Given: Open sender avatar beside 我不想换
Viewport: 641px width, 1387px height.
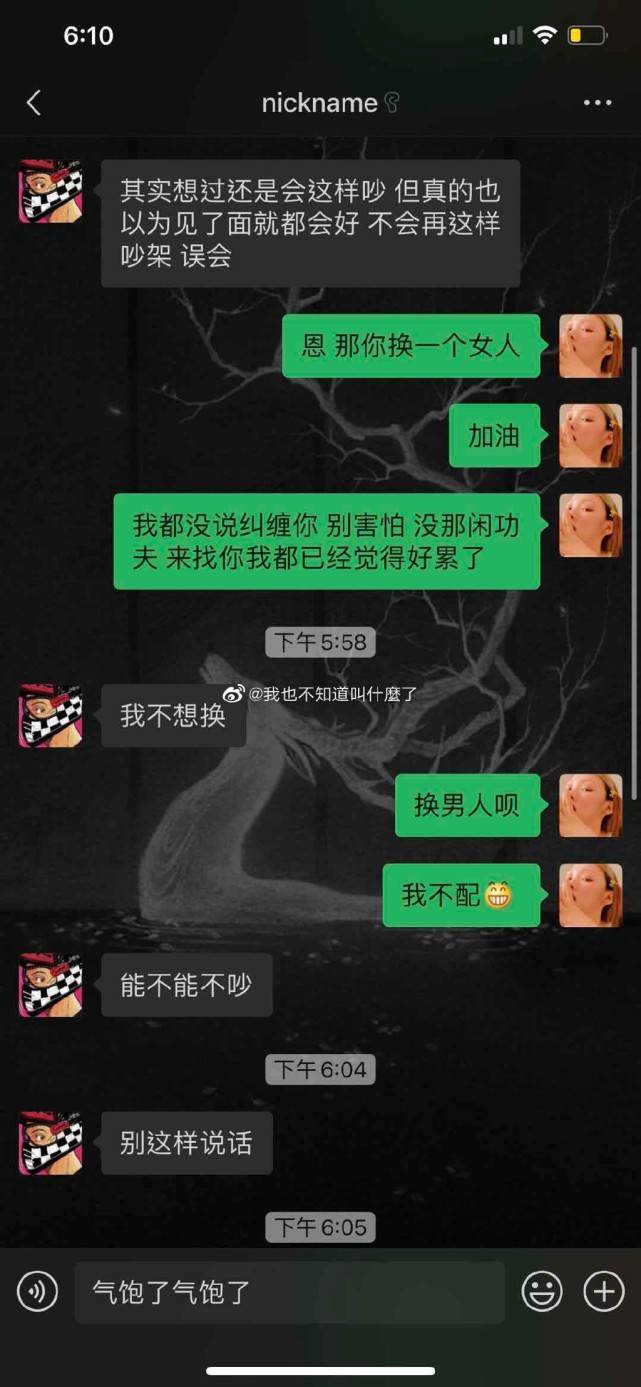Looking at the screenshot, I should coord(50,716).
